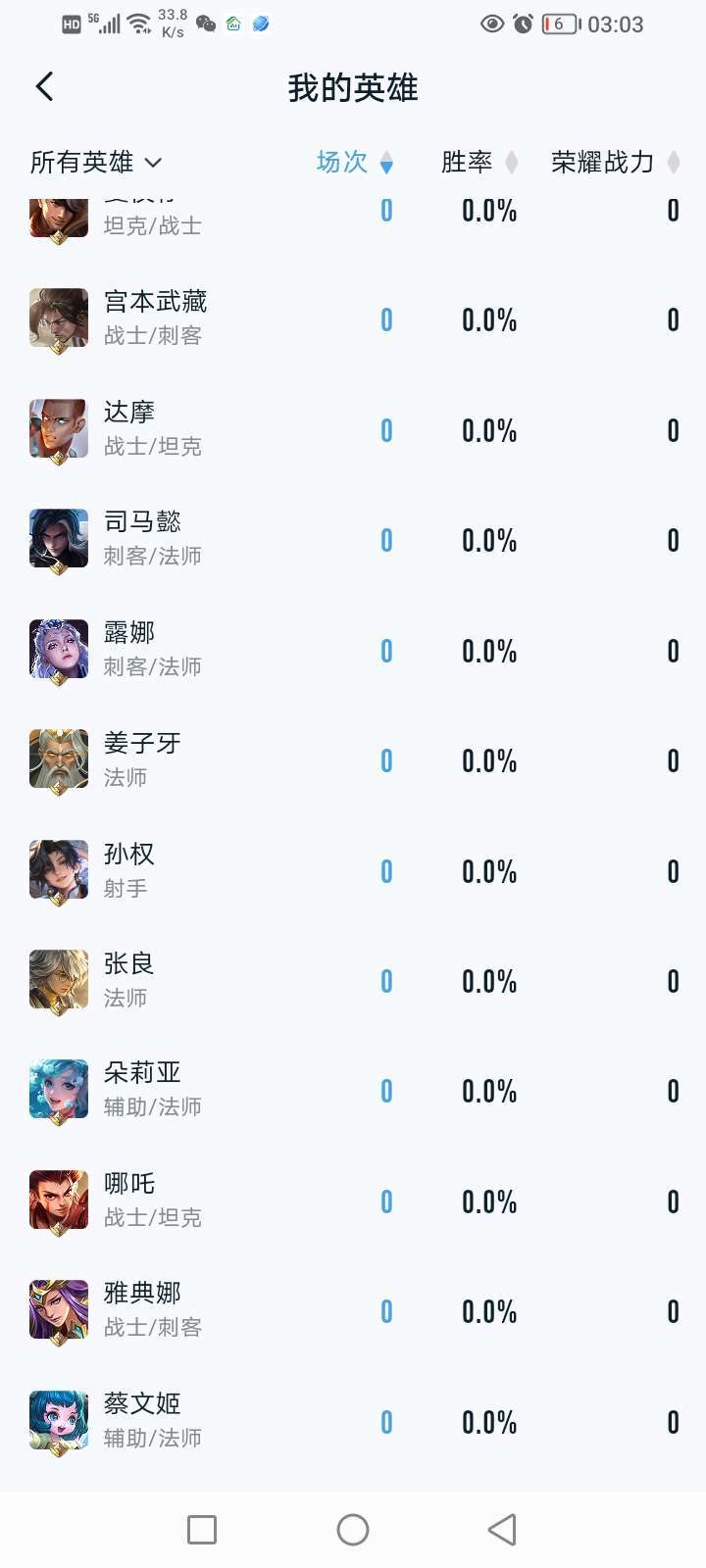
Task: Select 姜子牙's hero icon
Action: [58, 760]
